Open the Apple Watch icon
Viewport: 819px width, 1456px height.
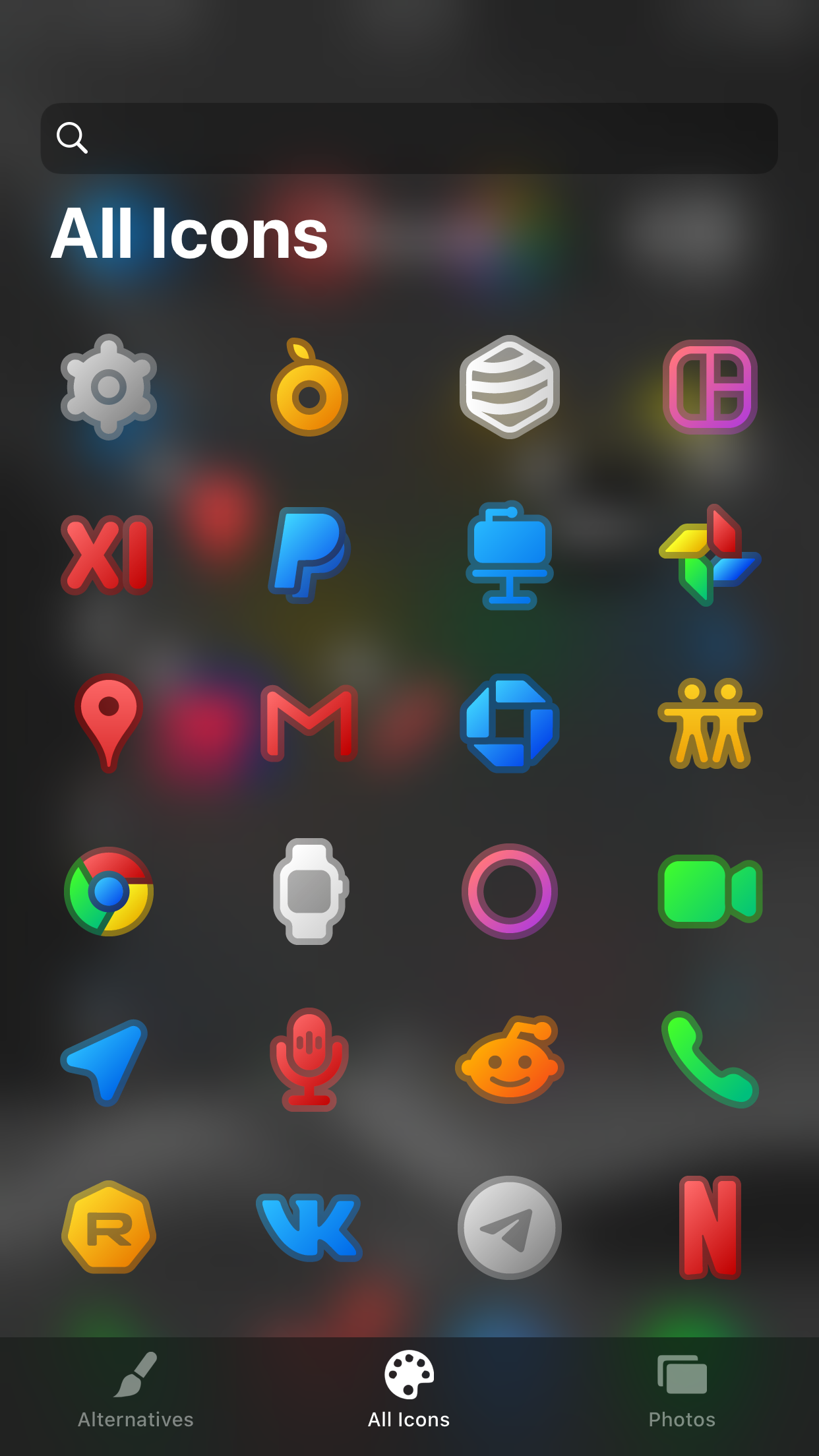click(x=311, y=892)
